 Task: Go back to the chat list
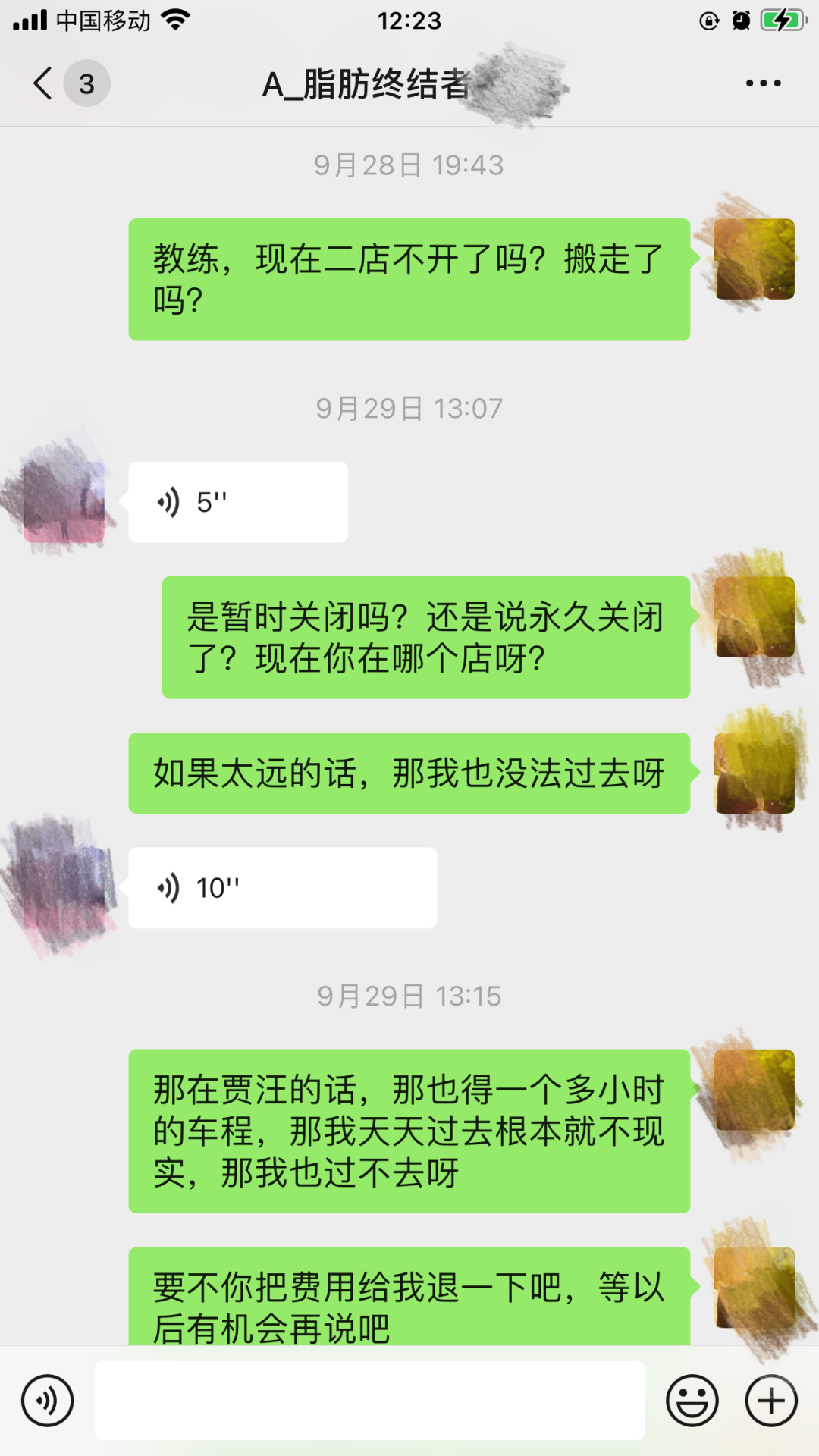[x=44, y=83]
